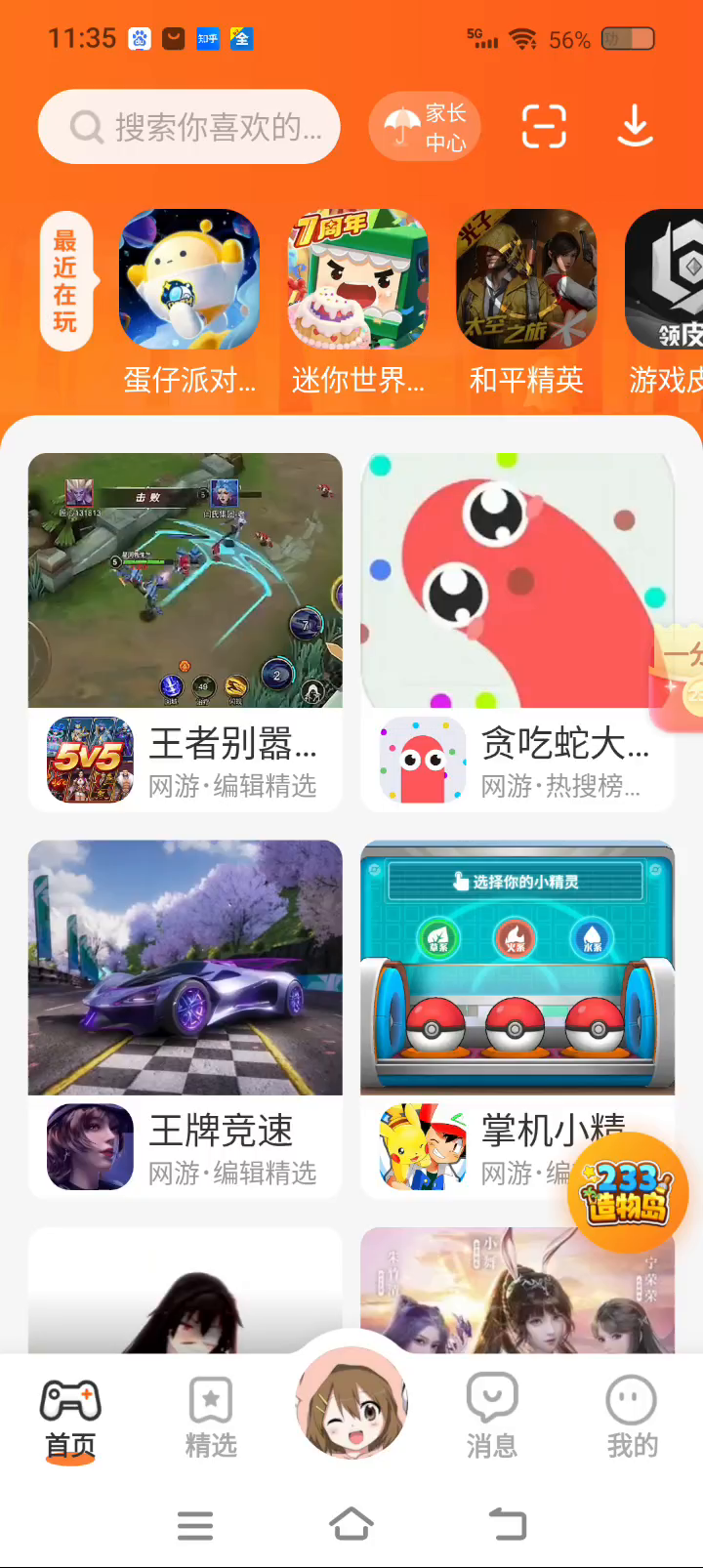Switch to the 我的 tab
Image resolution: width=703 pixels, height=1568 pixels.
632,1418
